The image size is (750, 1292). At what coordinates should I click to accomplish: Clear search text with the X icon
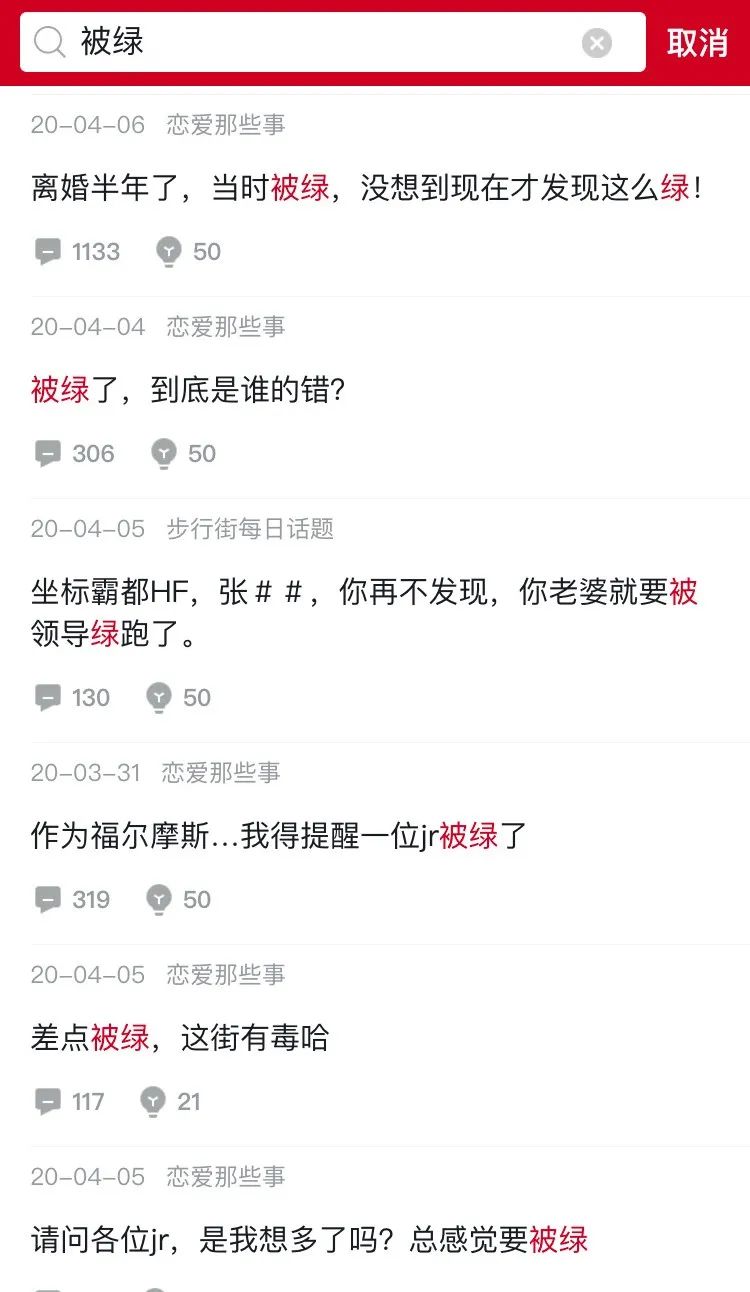(x=597, y=41)
